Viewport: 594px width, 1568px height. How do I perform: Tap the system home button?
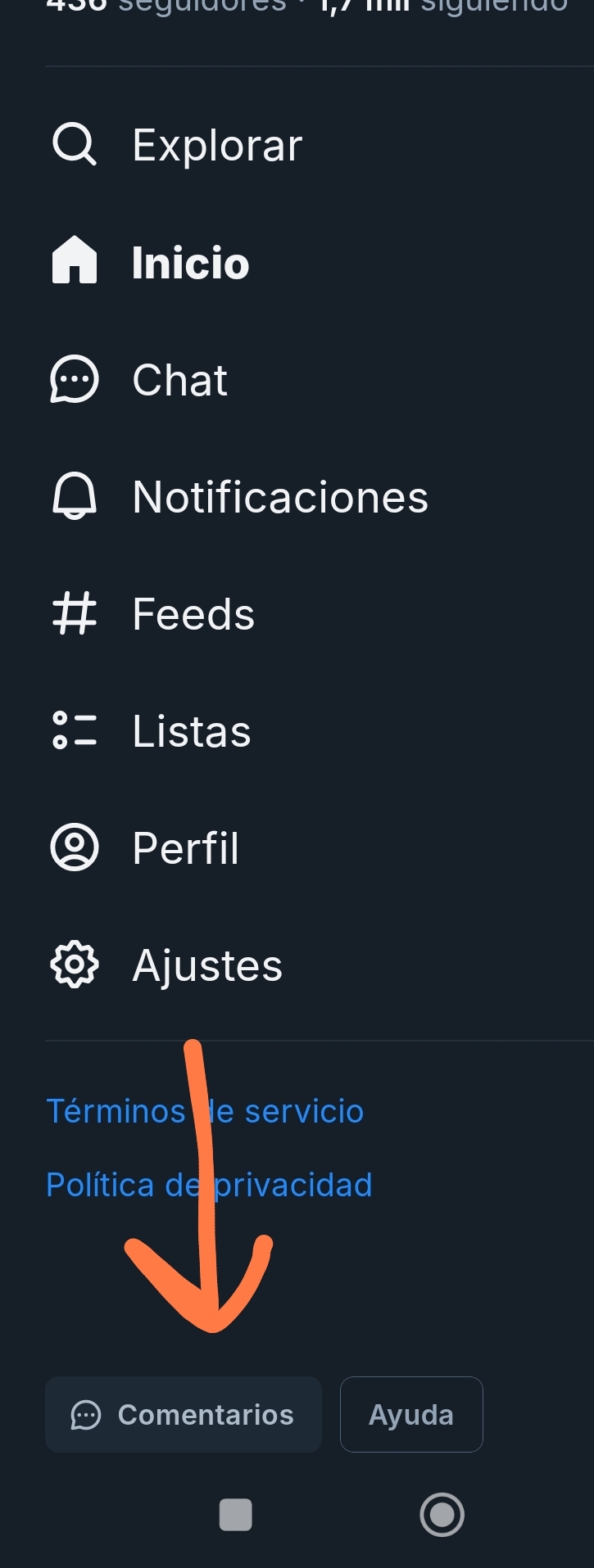tap(442, 1515)
